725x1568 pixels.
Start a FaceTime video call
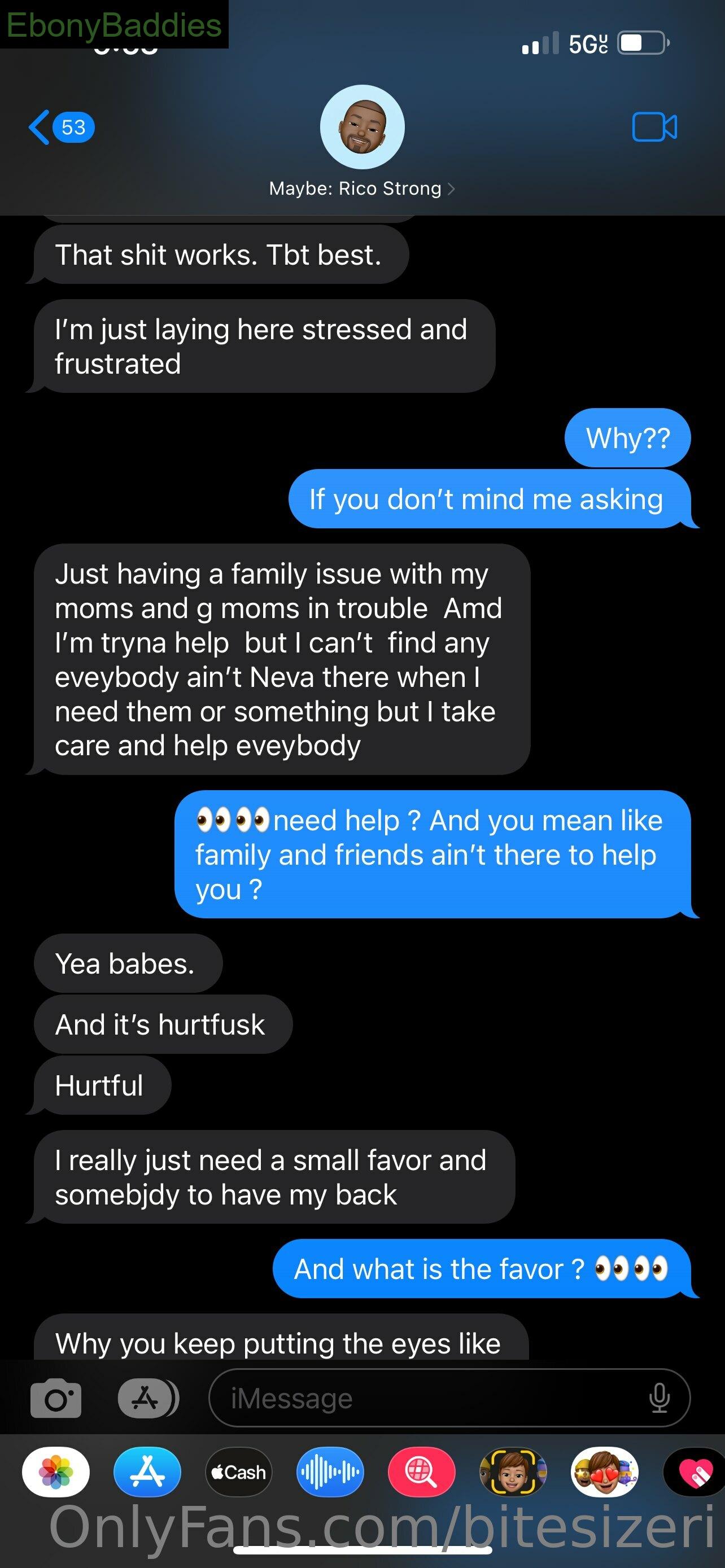click(654, 127)
